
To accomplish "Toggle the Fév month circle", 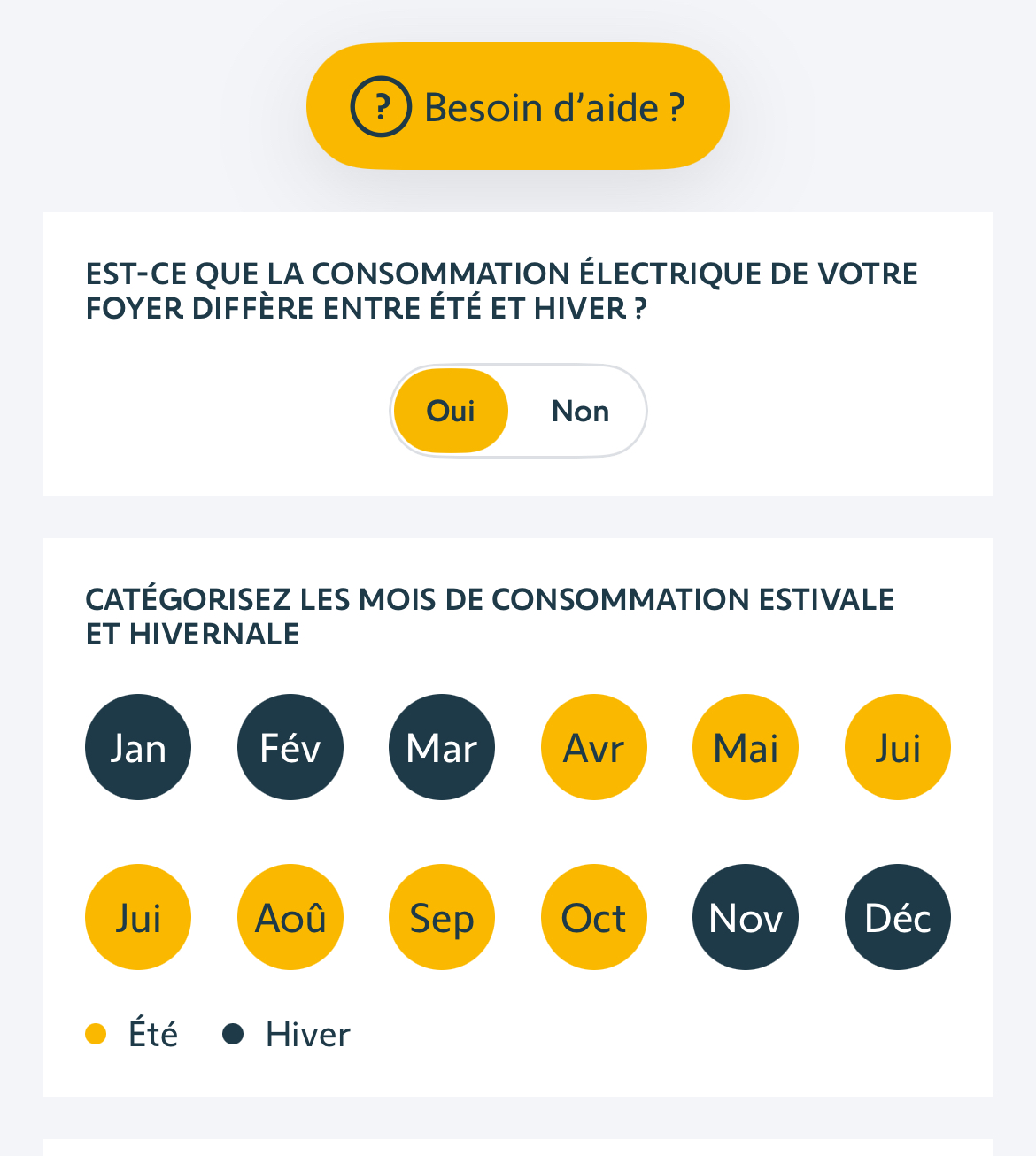I will tap(290, 747).
